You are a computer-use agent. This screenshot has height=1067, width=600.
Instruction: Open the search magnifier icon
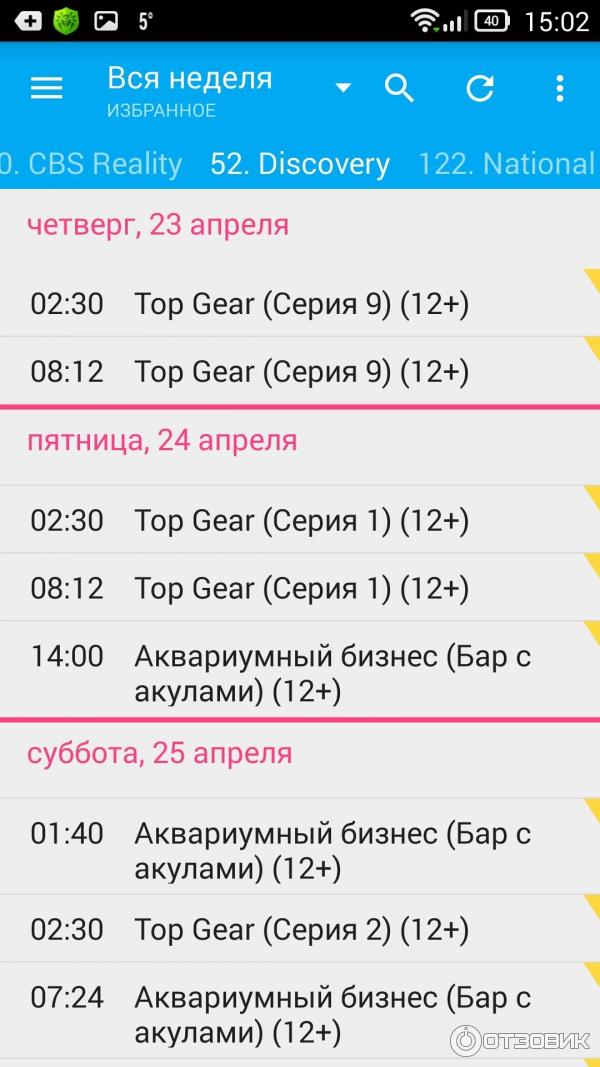399,88
